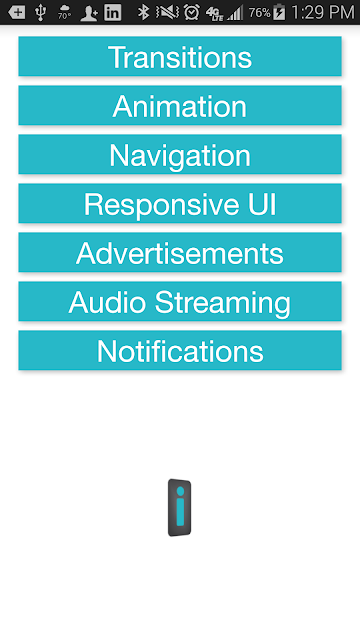Launch the Audio Streaming demo
The image size is (360, 640).
coord(180,301)
